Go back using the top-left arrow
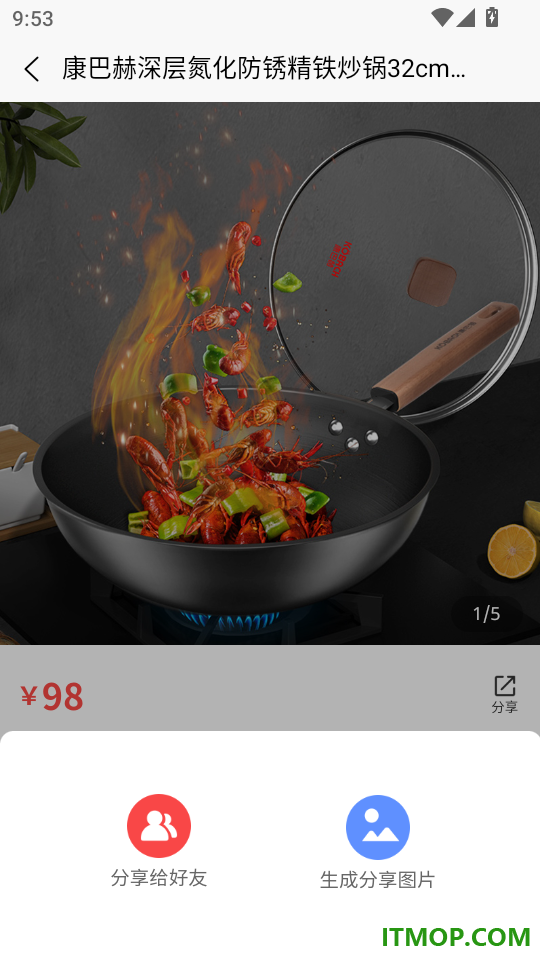 pyautogui.click(x=32, y=69)
